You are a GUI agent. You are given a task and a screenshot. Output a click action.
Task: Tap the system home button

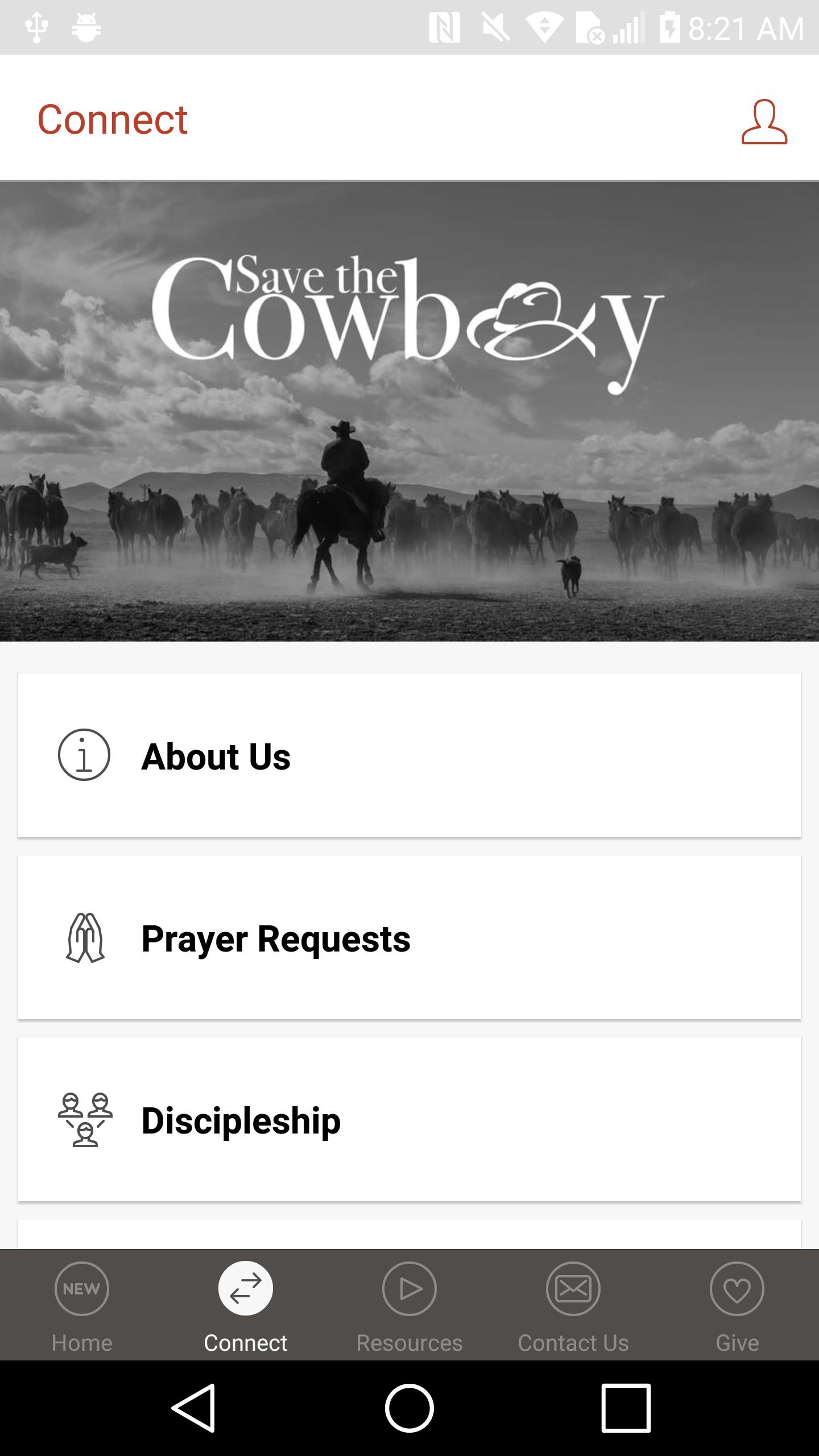pos(409,1408)
